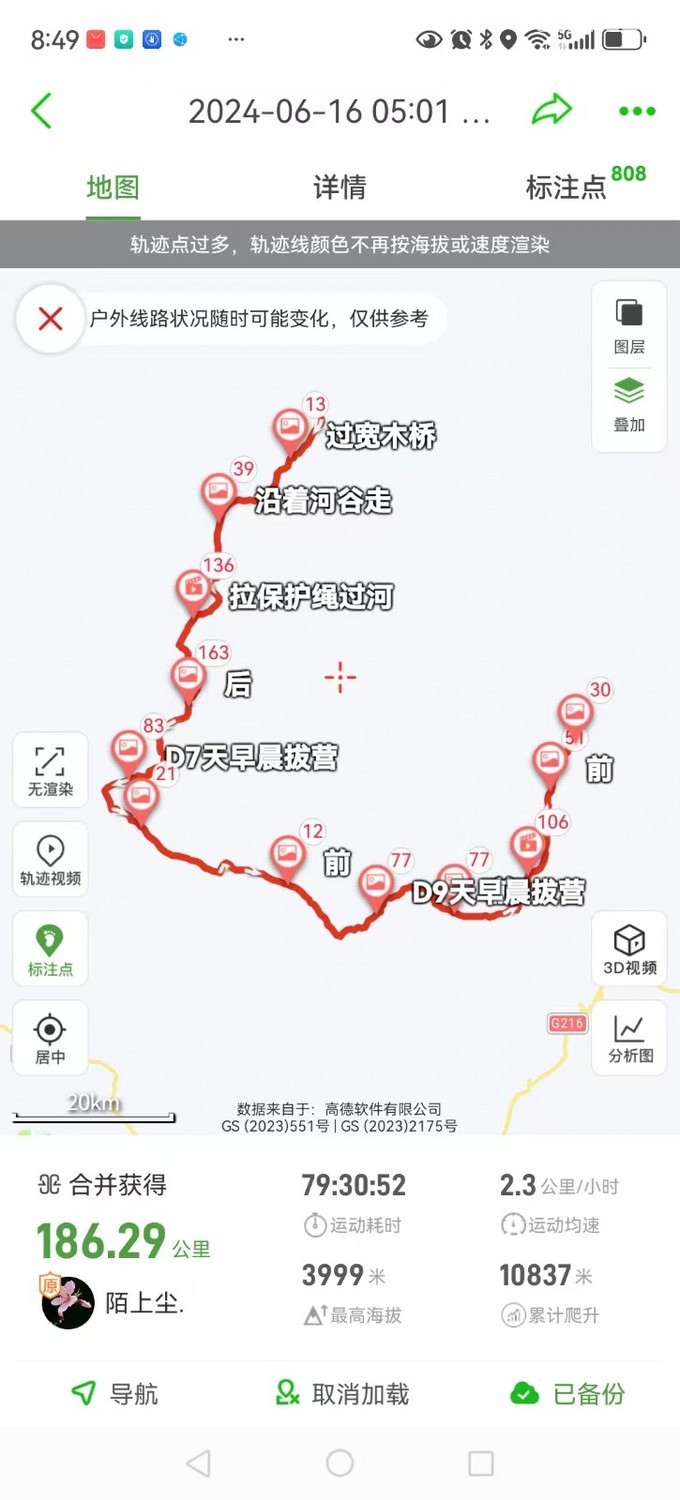Tap the 无渲染 rendering mode button
The width and height of the screenshot is (680, 1500).
[x=50, y=771]
